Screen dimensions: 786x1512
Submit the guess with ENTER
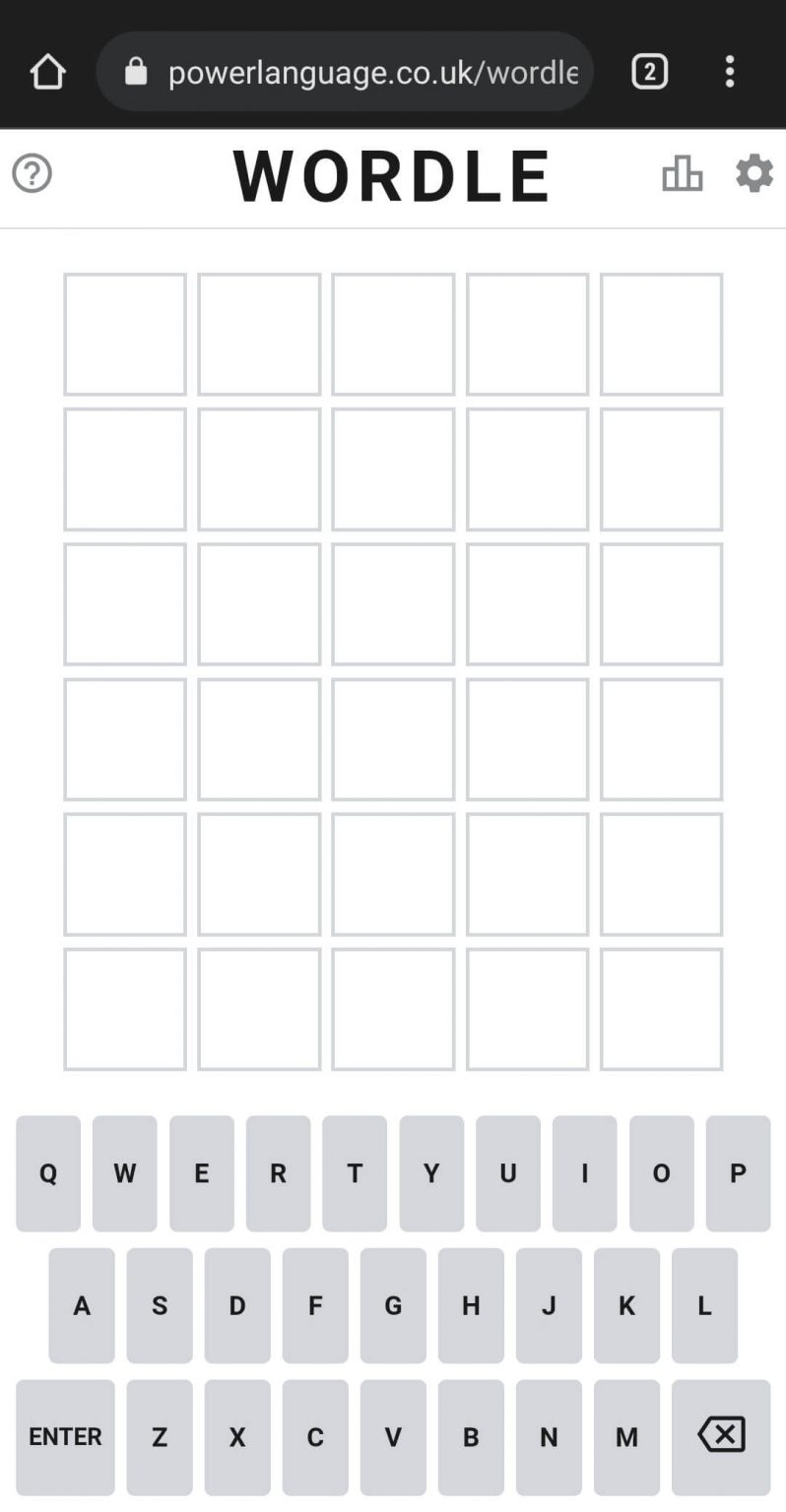click(x=65, y=1437)
